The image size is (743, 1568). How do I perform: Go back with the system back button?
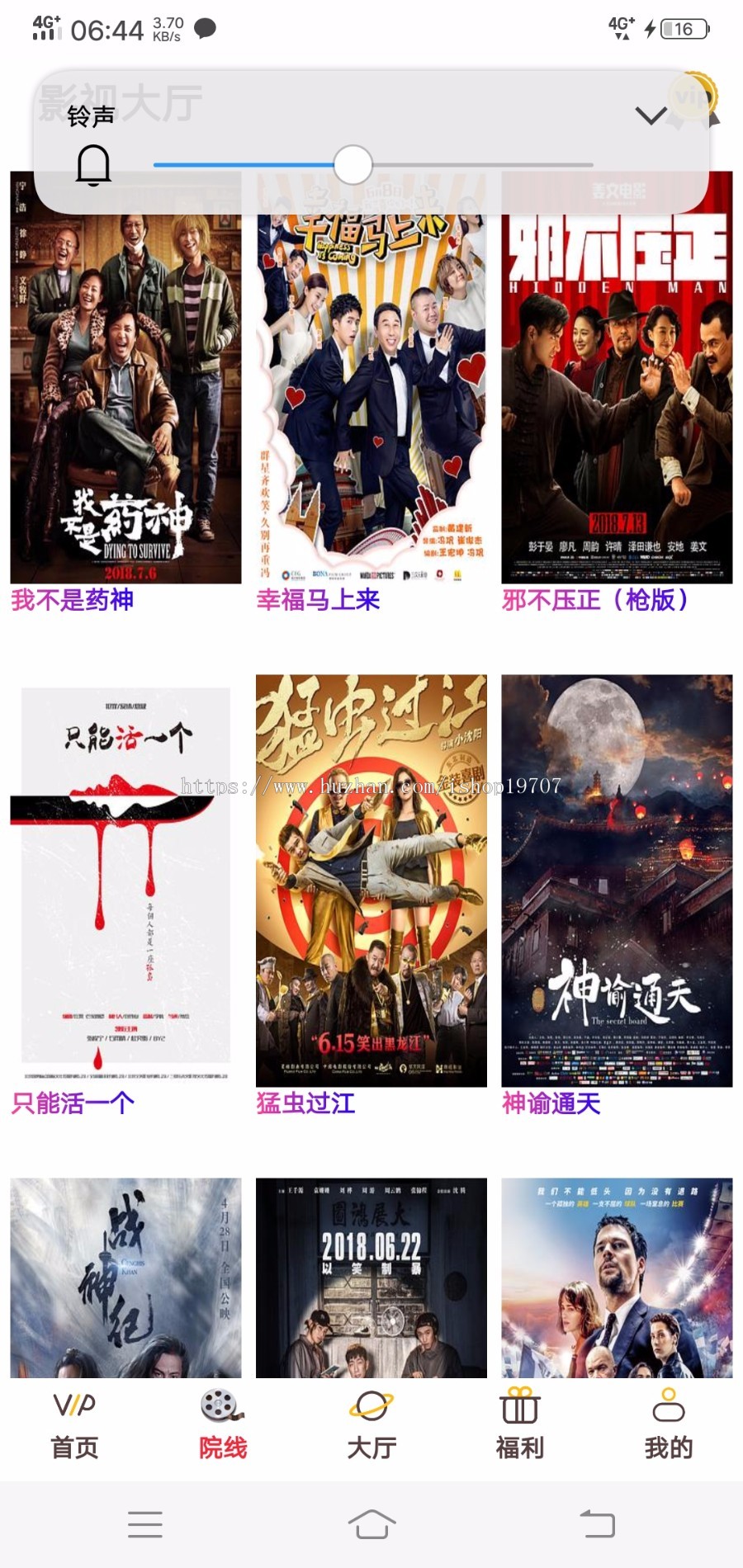point(598,1524)
